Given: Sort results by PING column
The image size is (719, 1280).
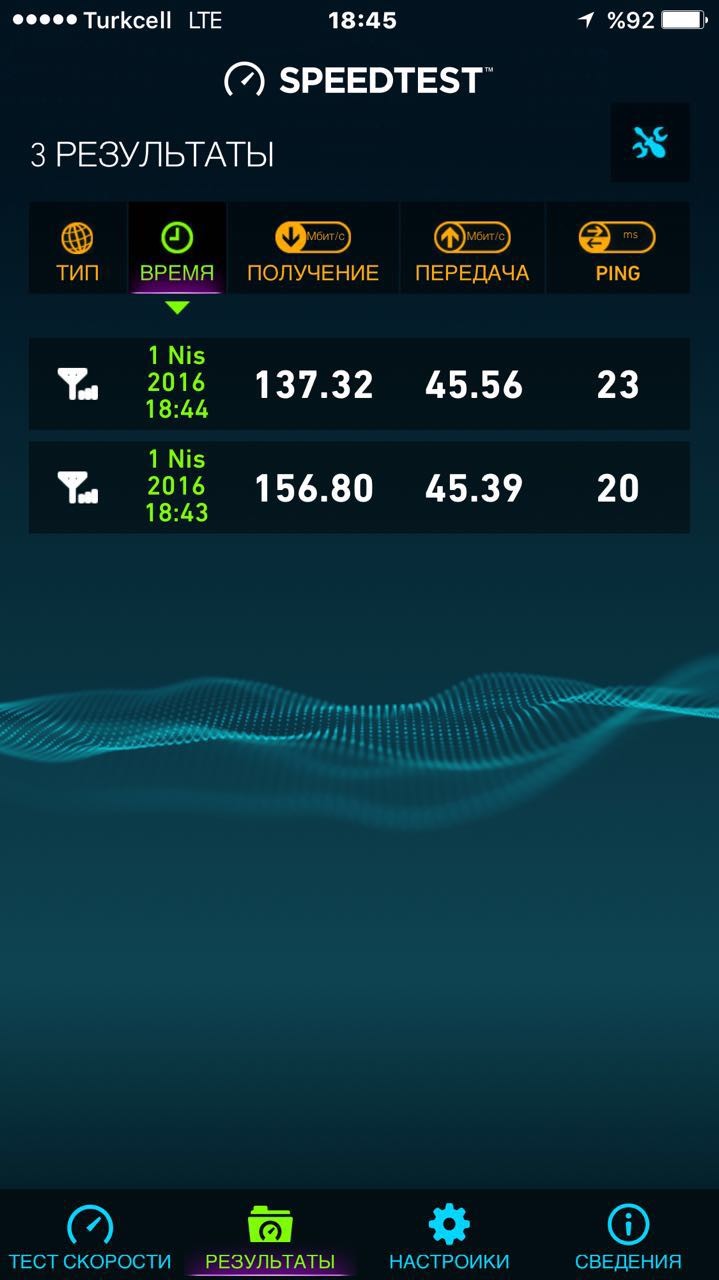Looking at the screenshot, I should (x=618, y=248).
